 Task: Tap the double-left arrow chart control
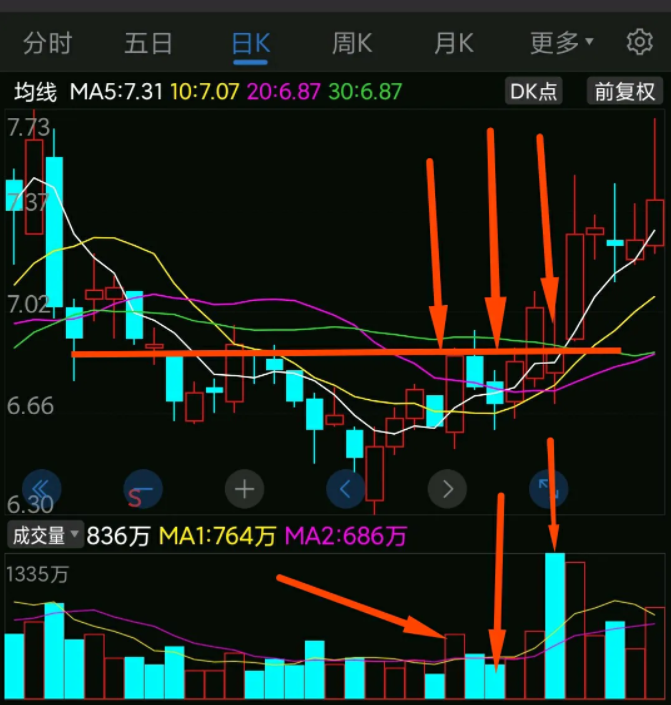46,489
